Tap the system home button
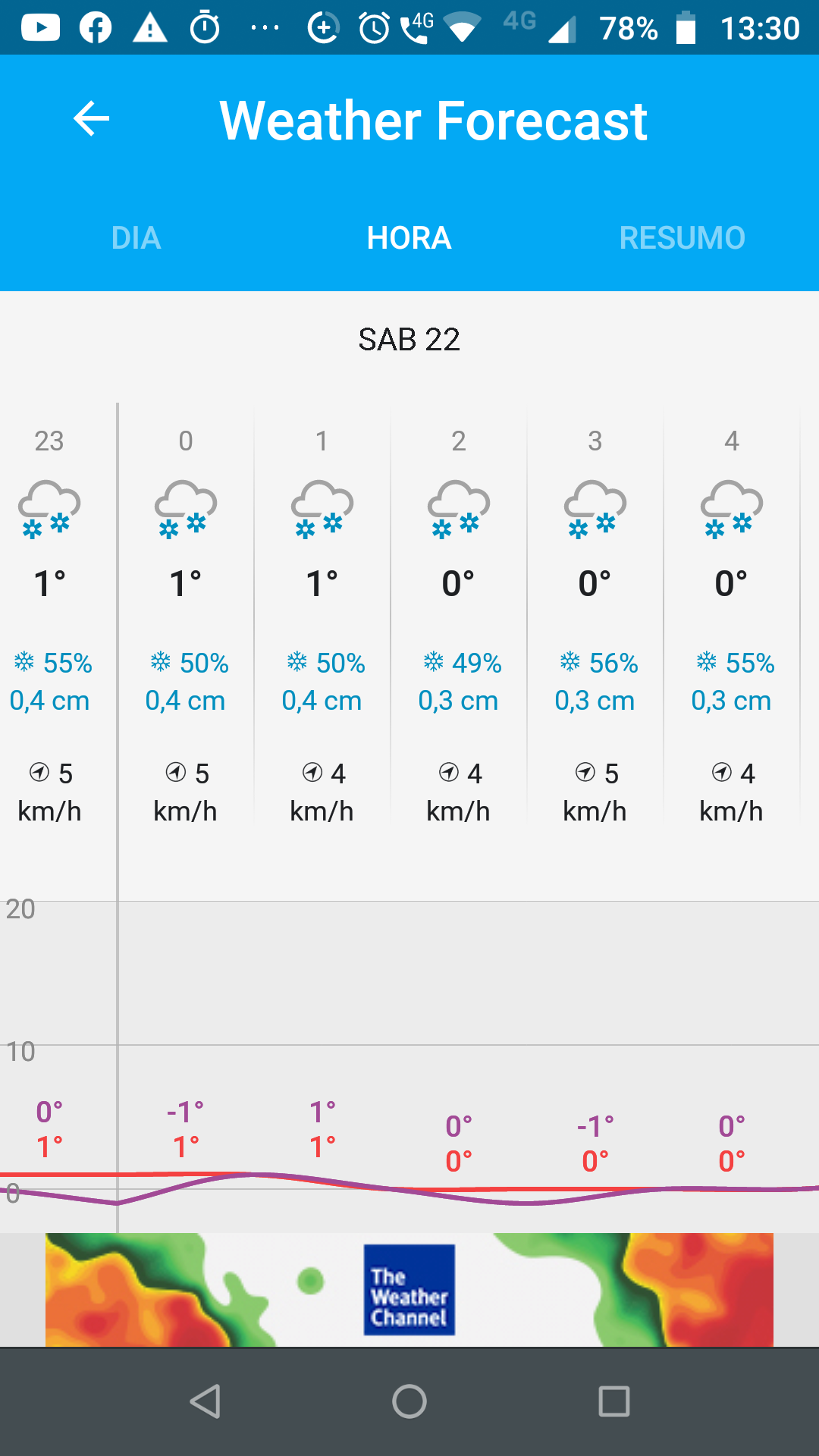Viewport: 819px width, 1456px height. (409, 1401)
